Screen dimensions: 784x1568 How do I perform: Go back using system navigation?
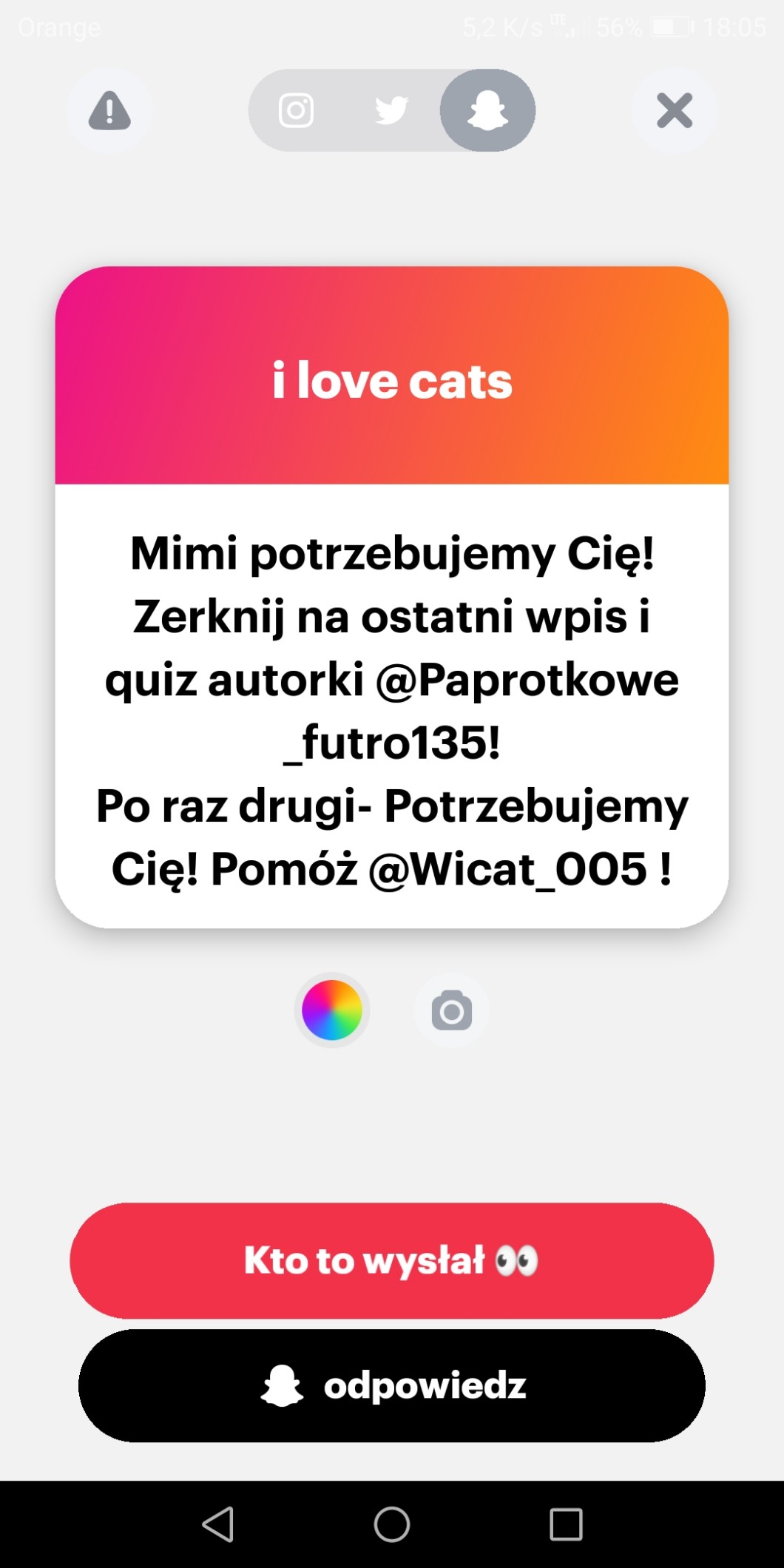click(x=218, y=1524)
